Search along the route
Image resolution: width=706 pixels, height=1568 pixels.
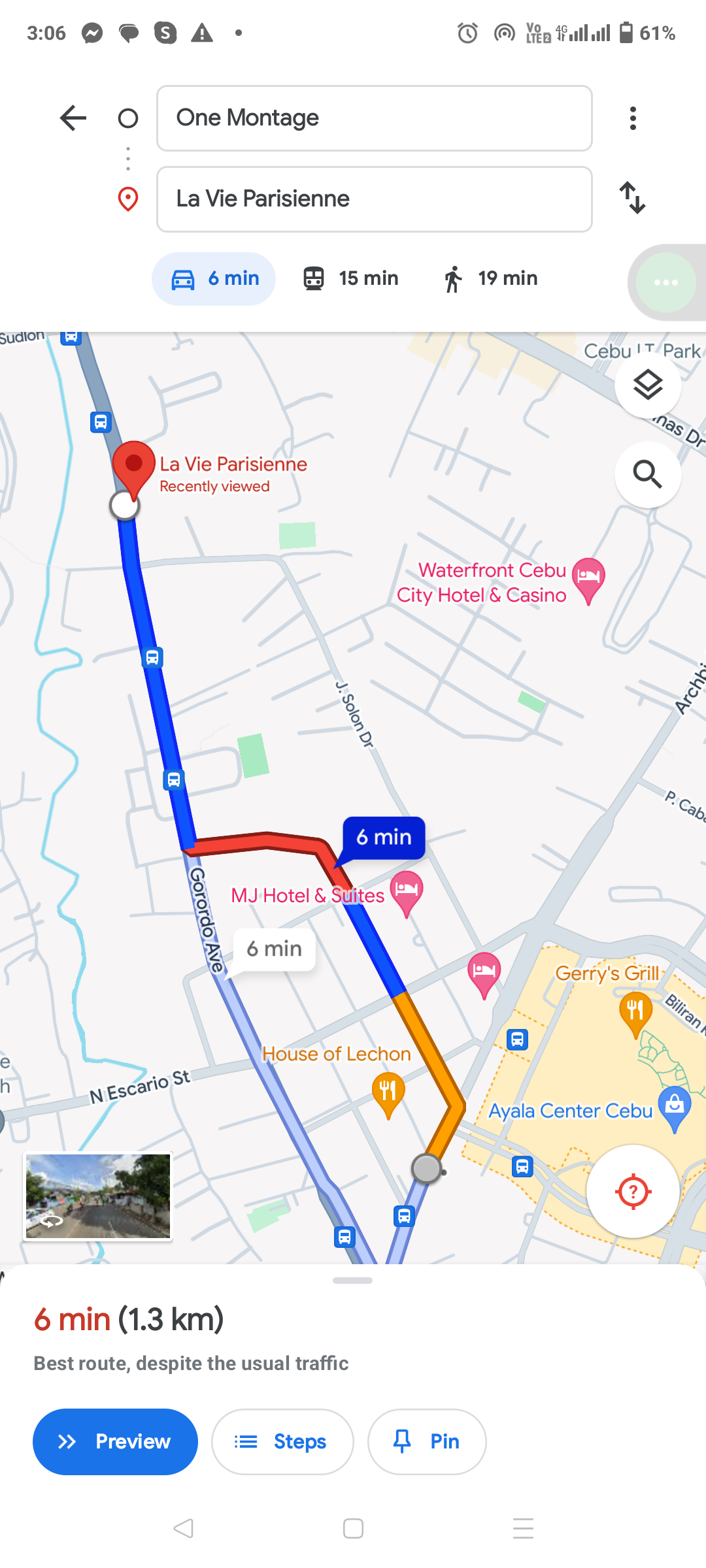pos(648,474)
